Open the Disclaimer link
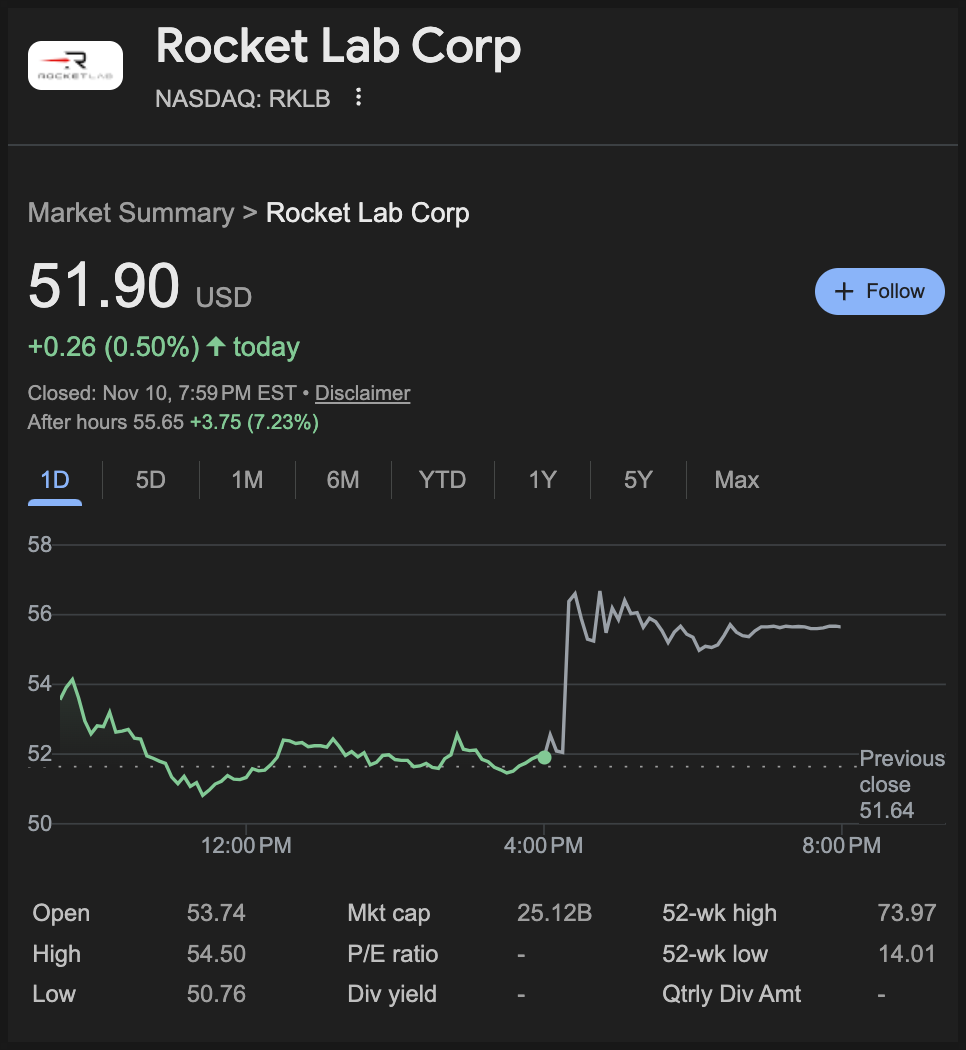This screenshot has height=1050, width=966. point(362,393)
